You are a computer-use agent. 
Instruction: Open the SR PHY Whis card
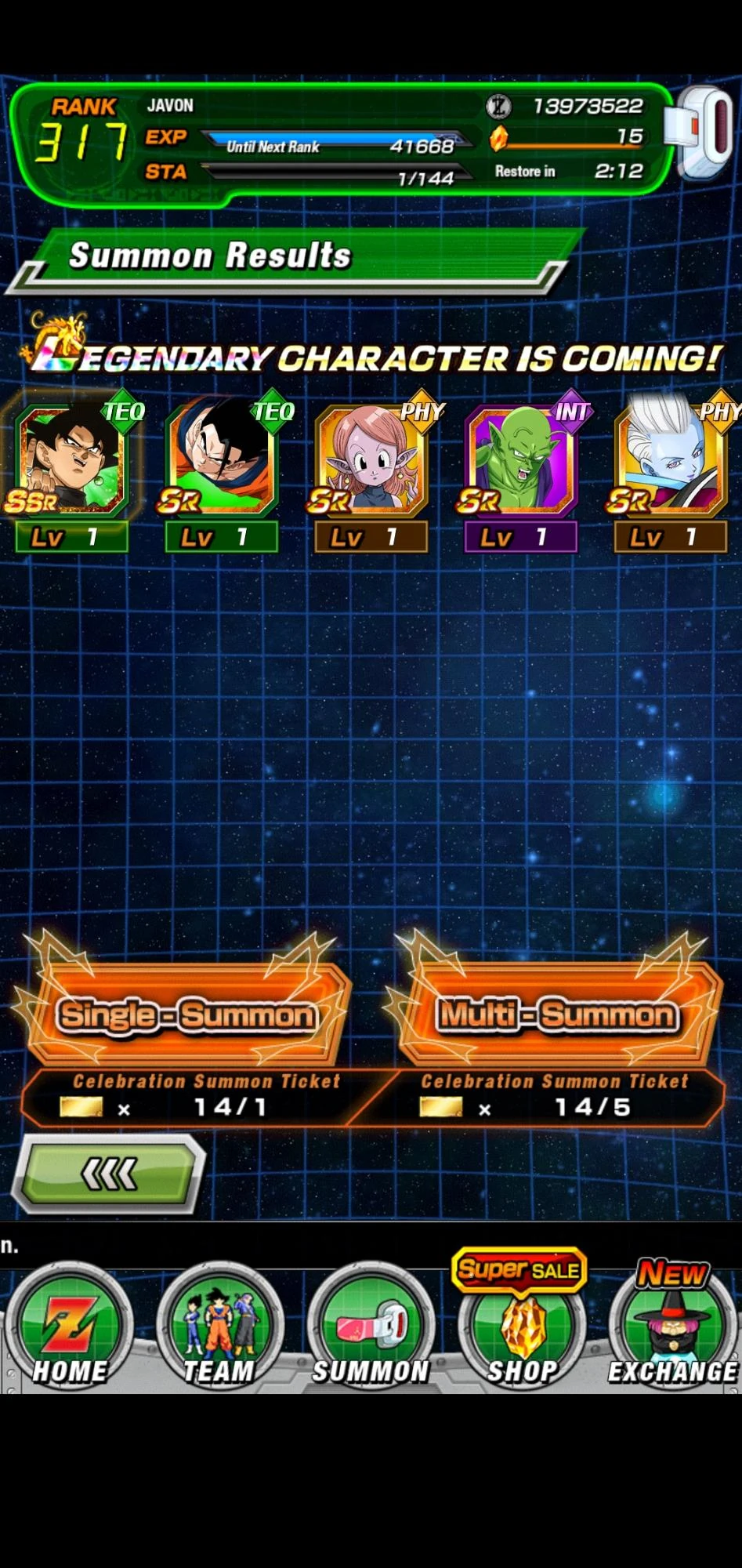(671, 463)
